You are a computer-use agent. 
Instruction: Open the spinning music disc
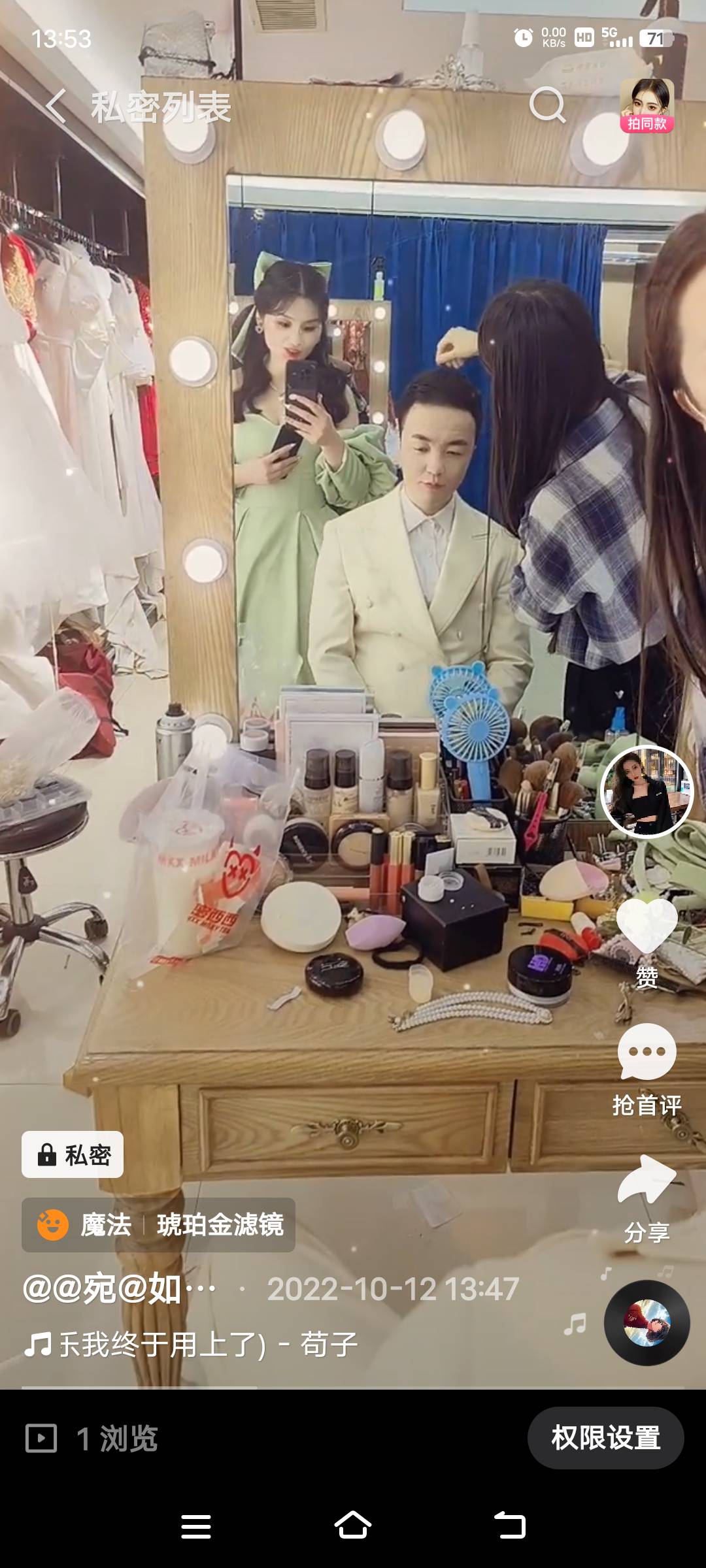647,1323
